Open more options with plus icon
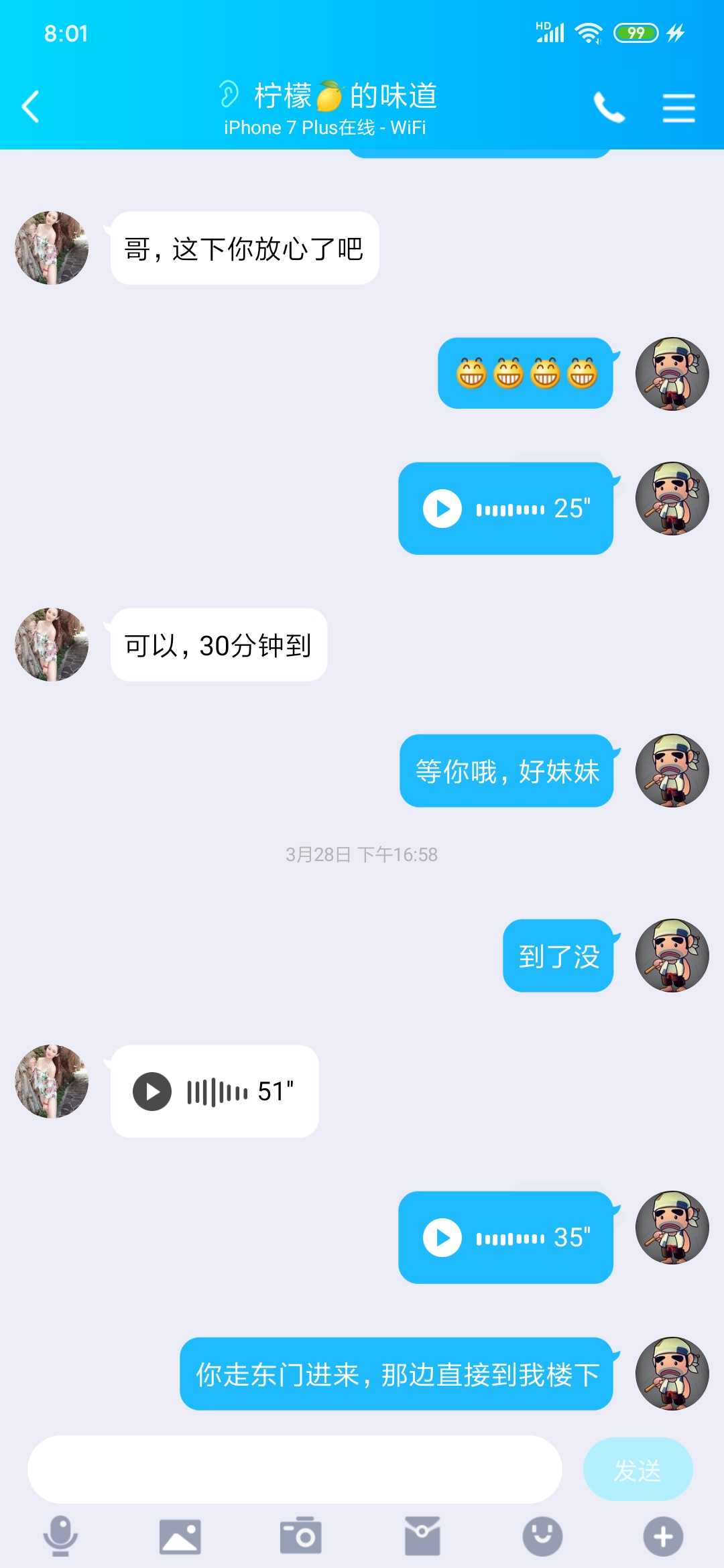 click(x=663, y=1536)
